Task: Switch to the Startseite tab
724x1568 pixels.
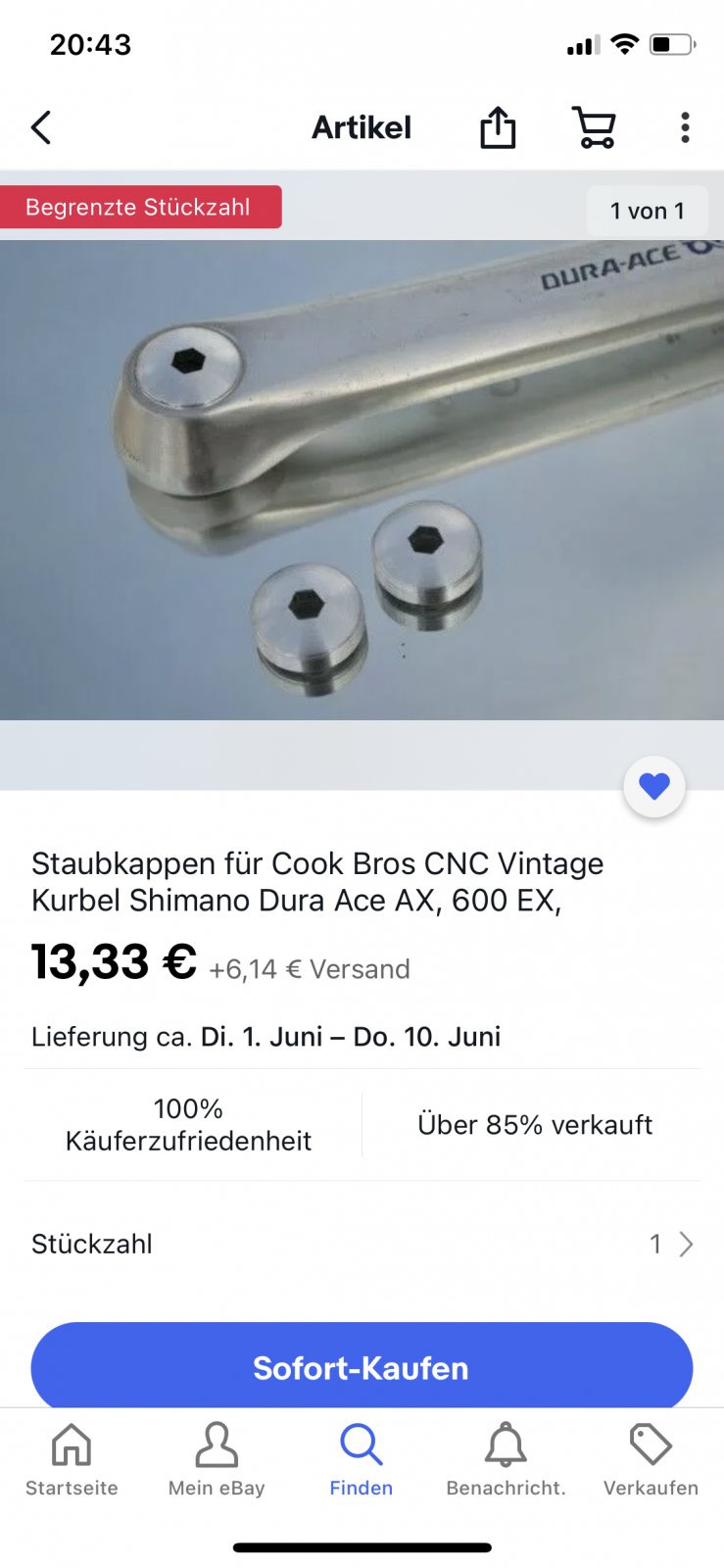Action: 72,1460
